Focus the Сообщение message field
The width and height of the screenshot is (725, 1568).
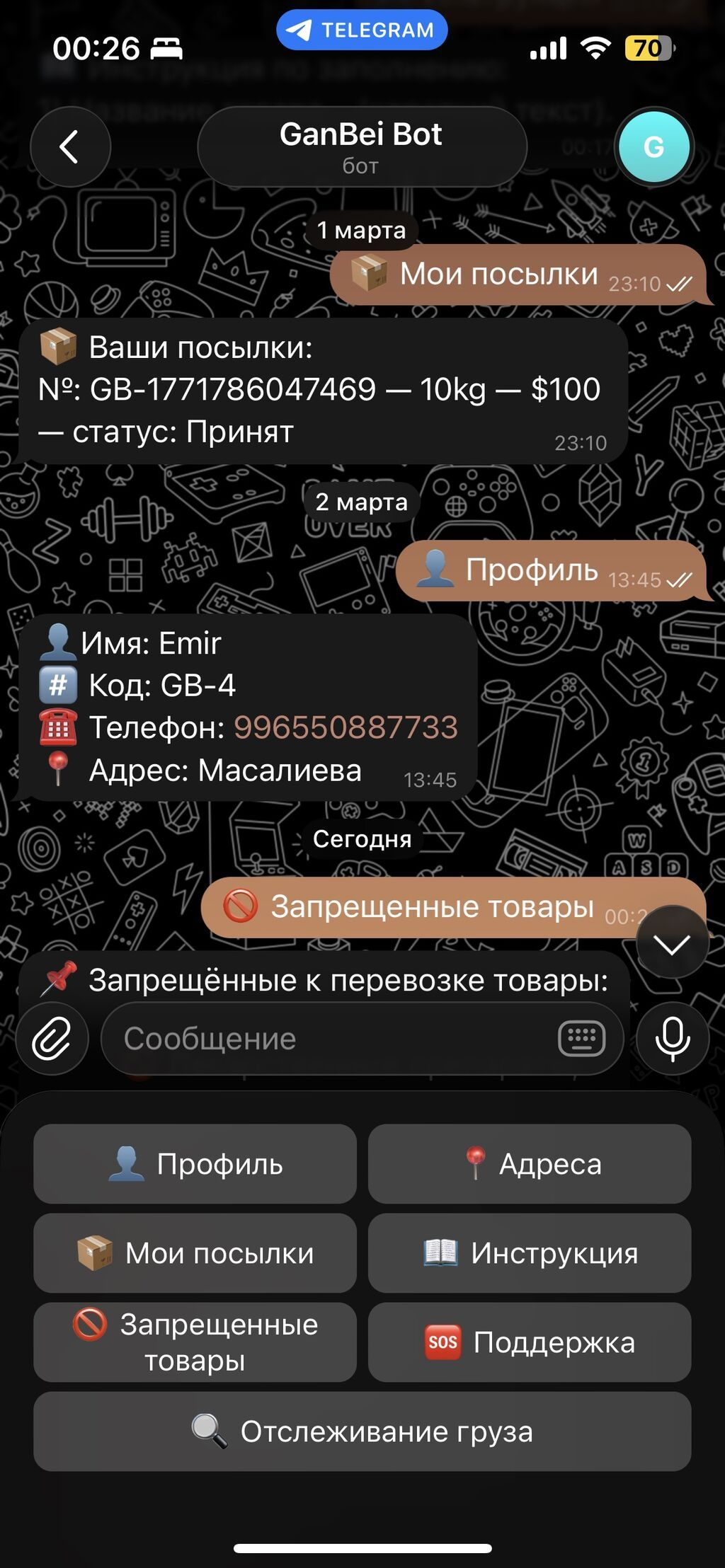point(326,1039)
